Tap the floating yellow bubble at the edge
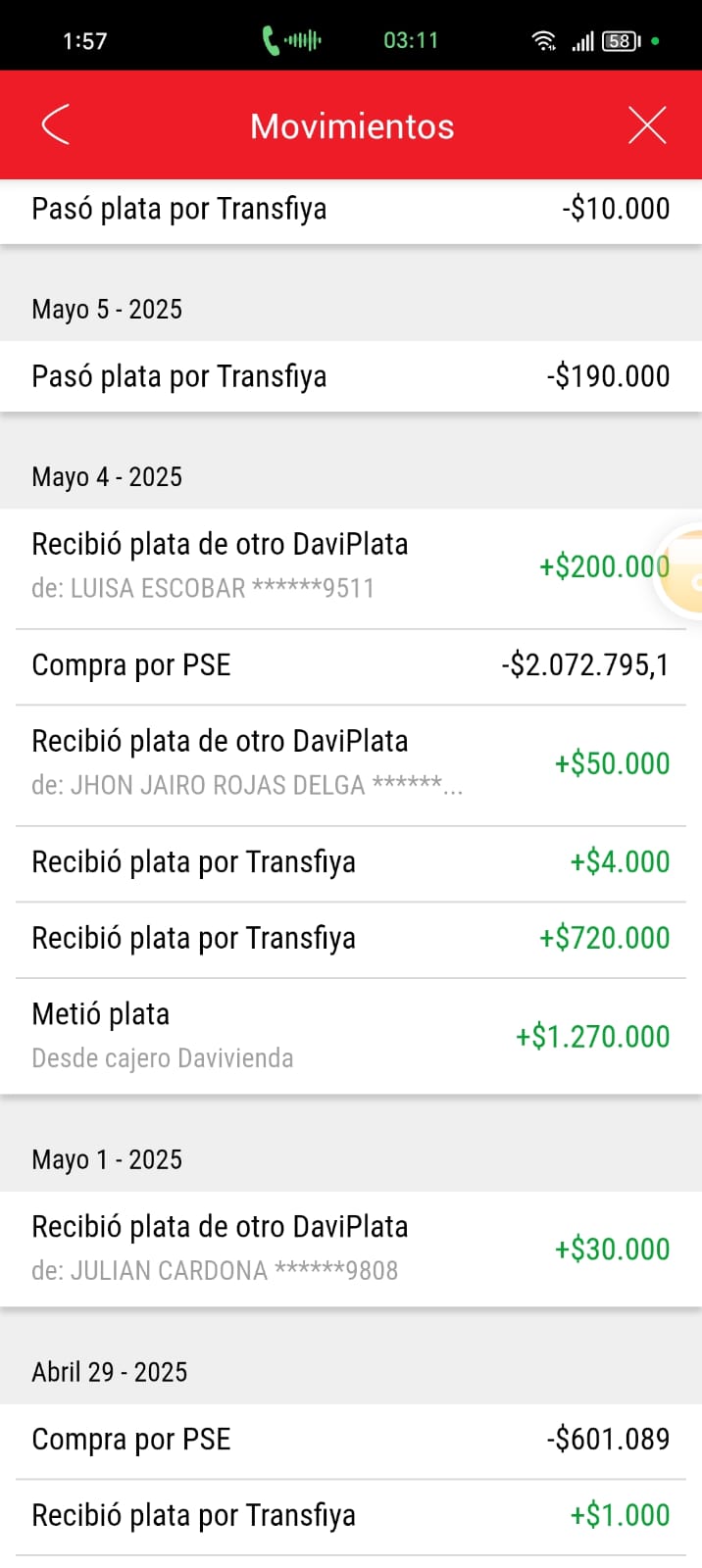The width and height of the screenshot is (702, 1568). (684, 574)
